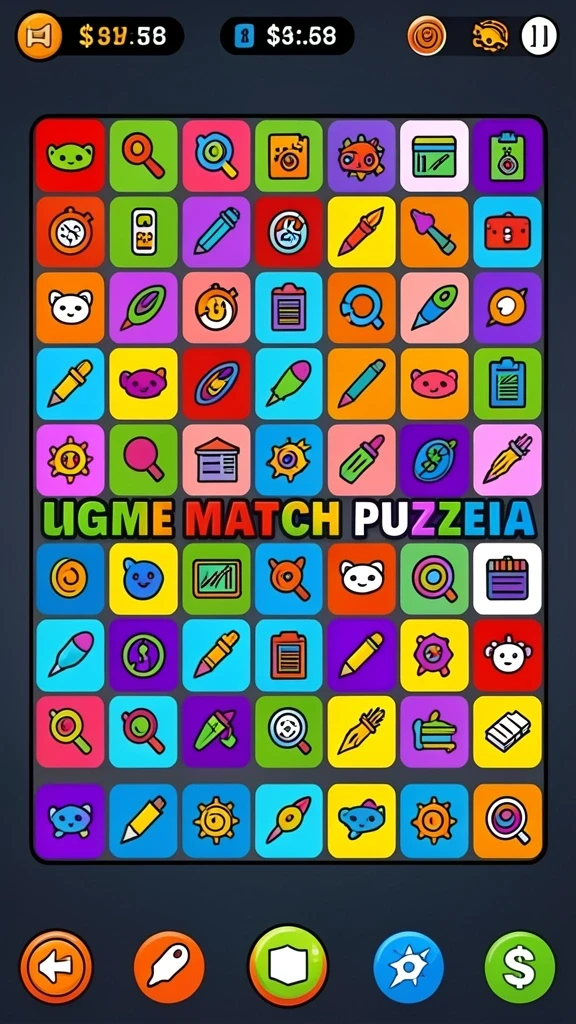Select the thumbs-up hand tile on purple

(x=434, y=731)
